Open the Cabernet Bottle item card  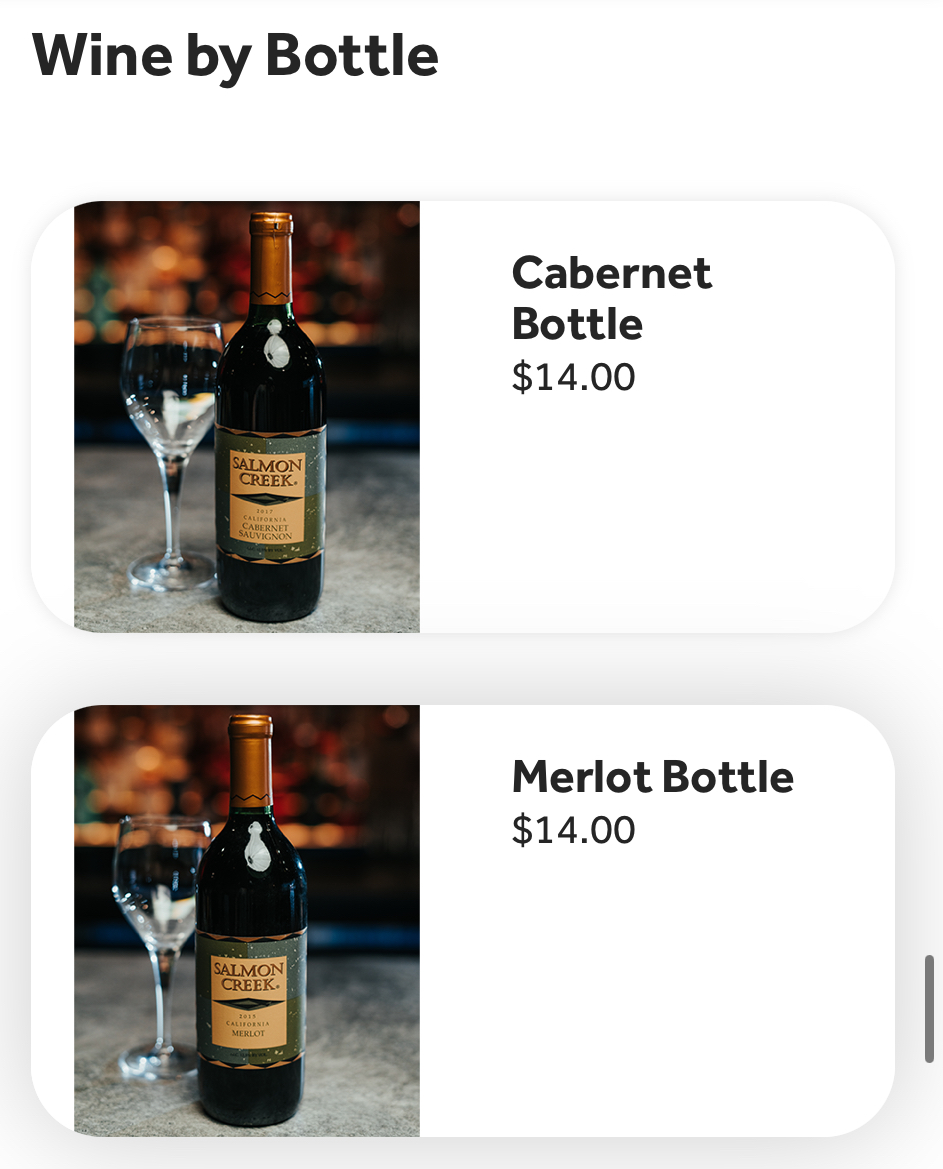pos(462,417)
